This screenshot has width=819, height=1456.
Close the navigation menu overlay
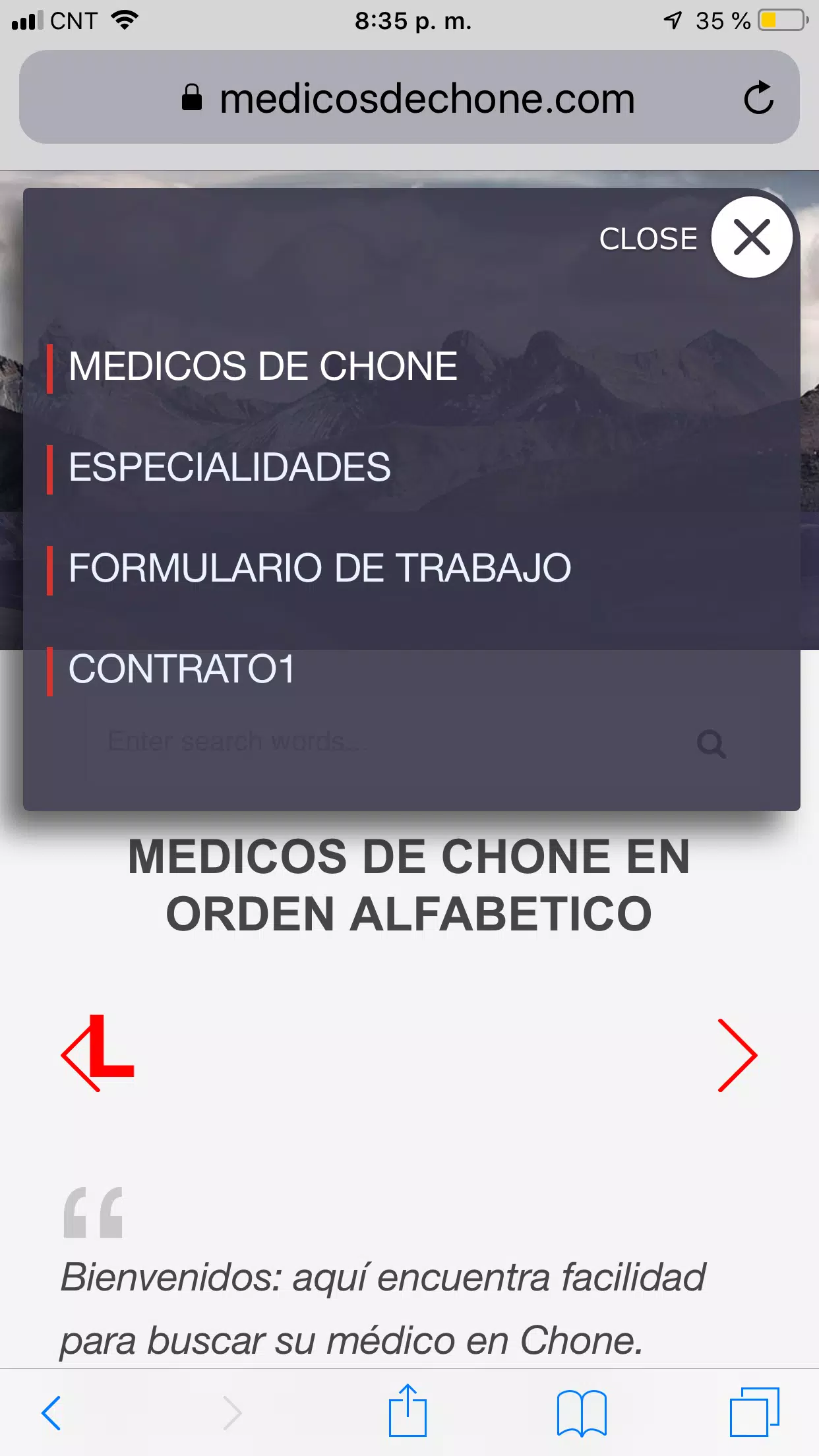click(751, 237)
